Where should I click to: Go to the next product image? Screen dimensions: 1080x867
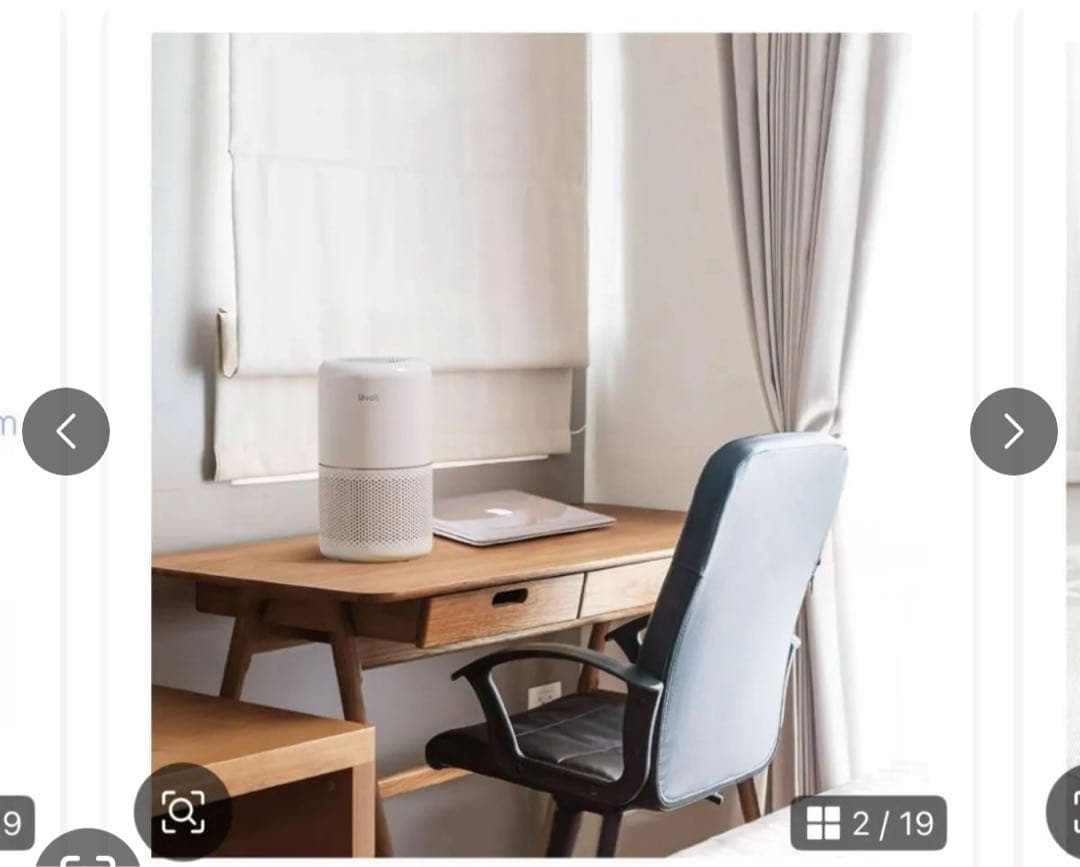coord(1013,431)
